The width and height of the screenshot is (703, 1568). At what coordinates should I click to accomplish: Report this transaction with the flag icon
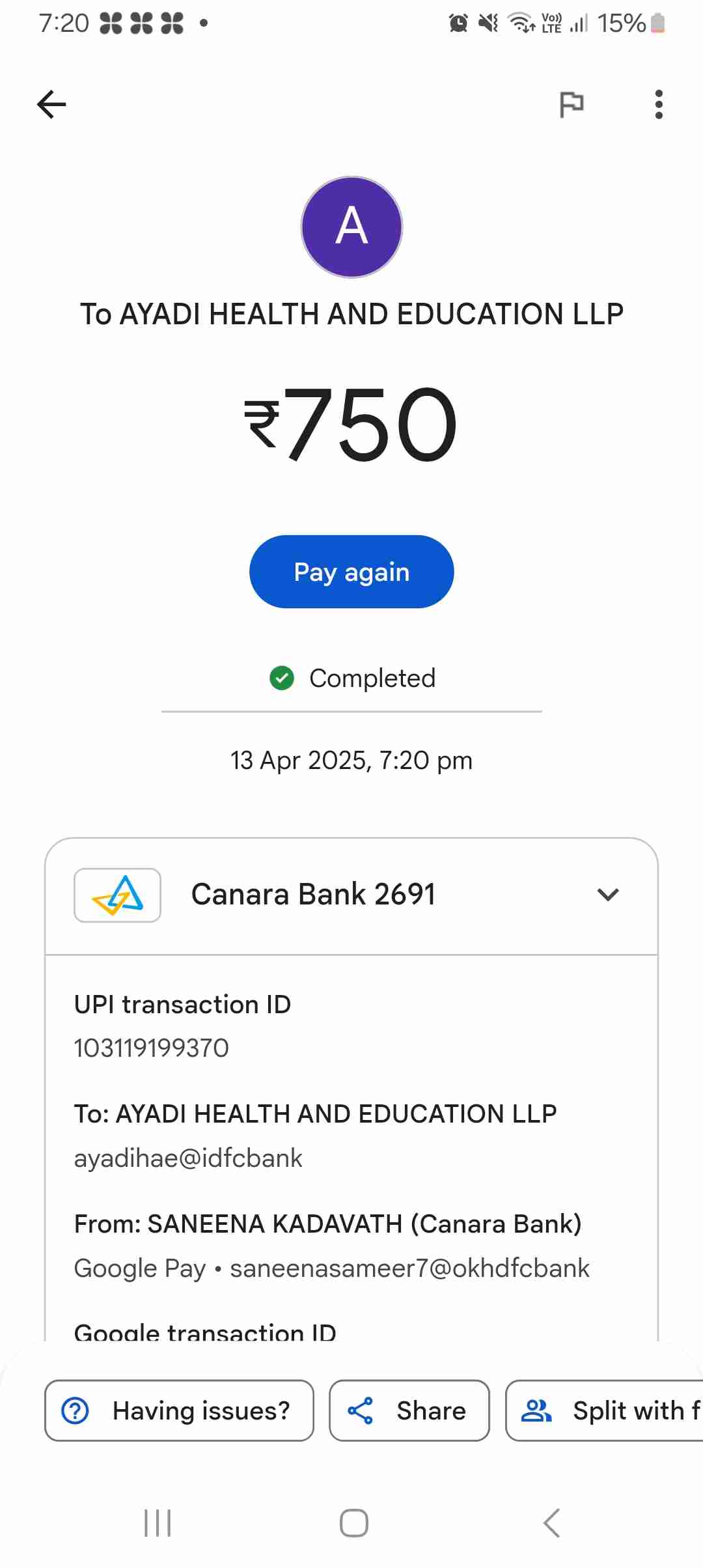(x=572, y=104)
